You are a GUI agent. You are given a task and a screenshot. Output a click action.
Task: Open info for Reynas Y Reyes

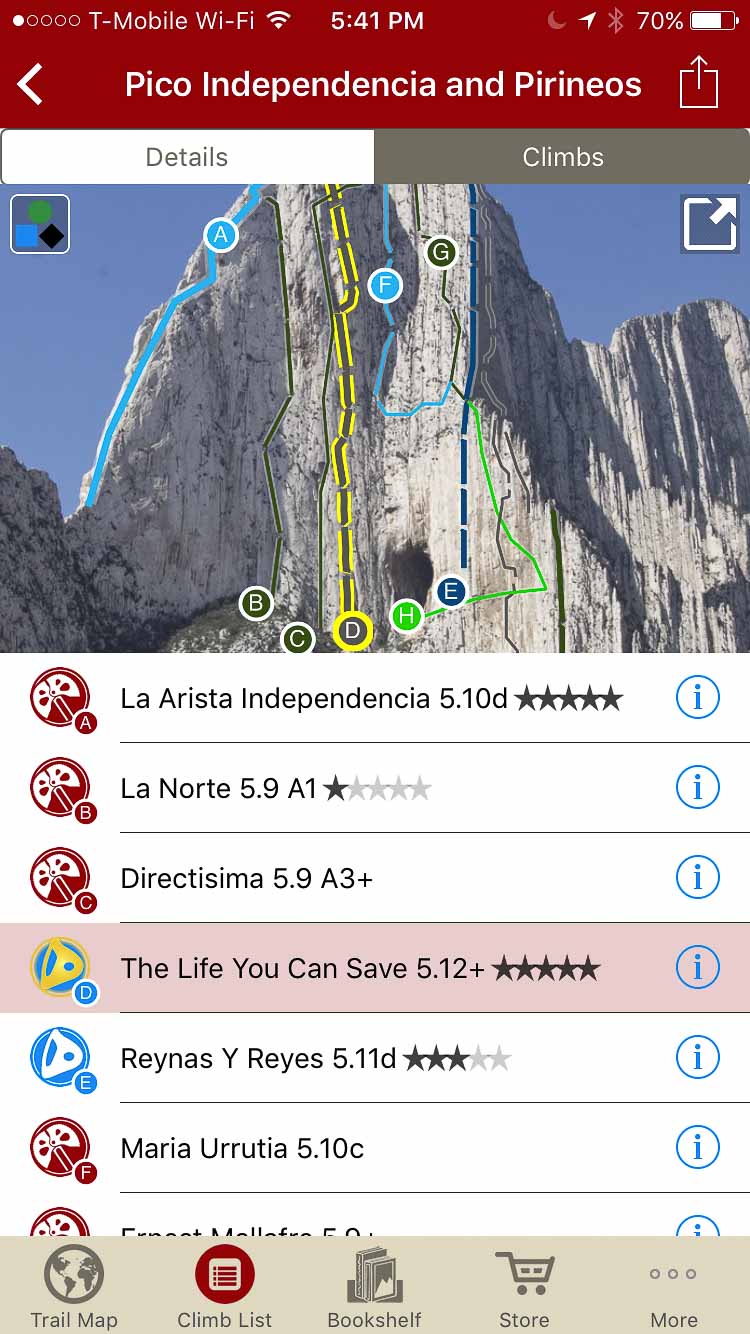click(697, 1058)
